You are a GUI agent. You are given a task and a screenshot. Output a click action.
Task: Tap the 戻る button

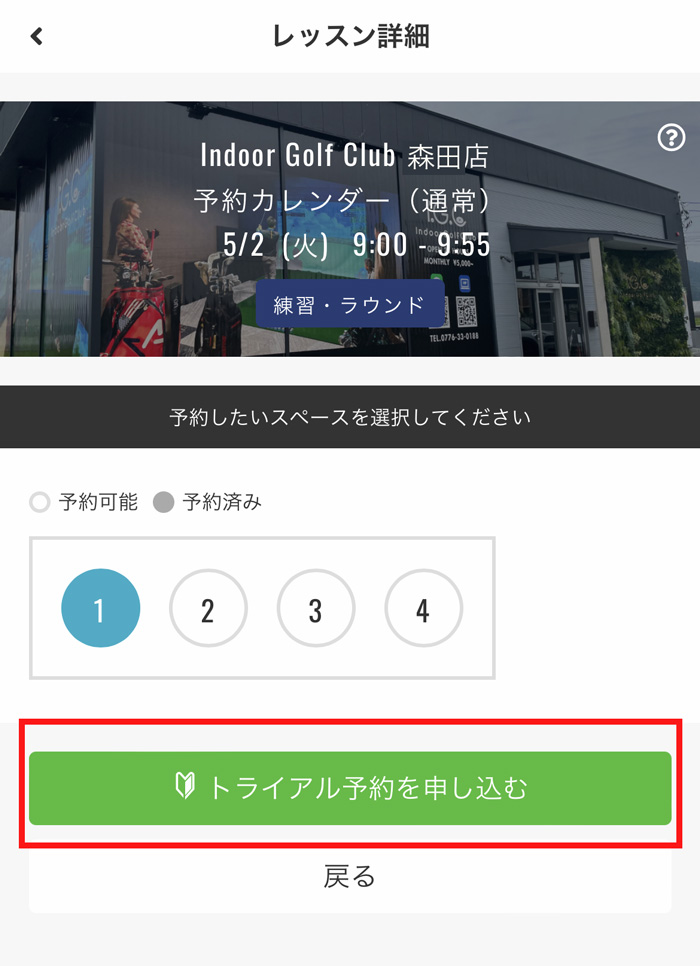tap(350, 877)
